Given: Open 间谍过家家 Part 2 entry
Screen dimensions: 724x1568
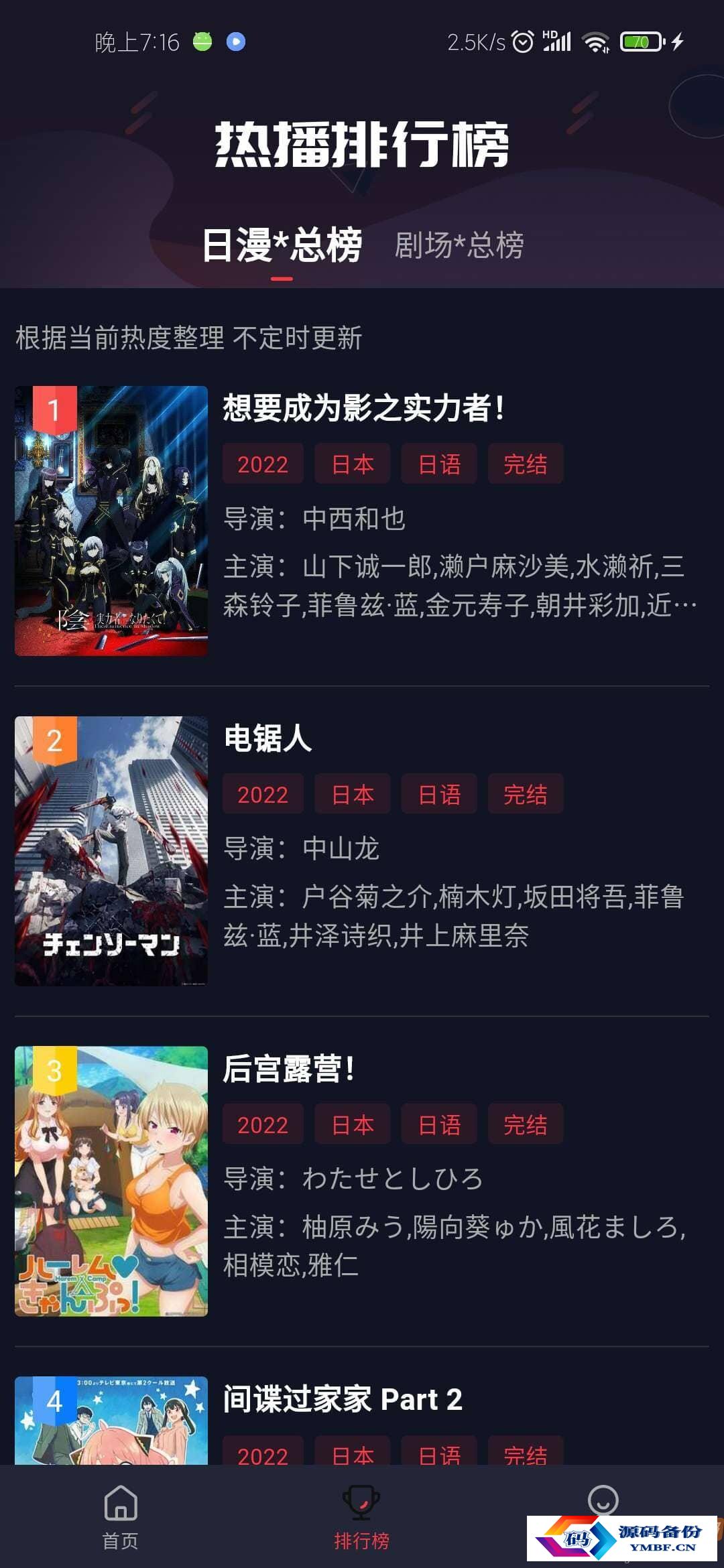Looking at the screenshot, I should (342, 1399).
